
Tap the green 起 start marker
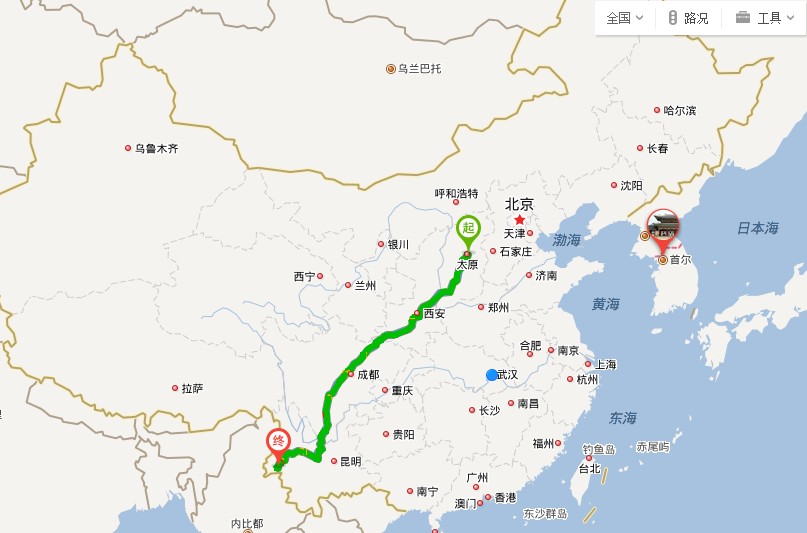point(467,229)
